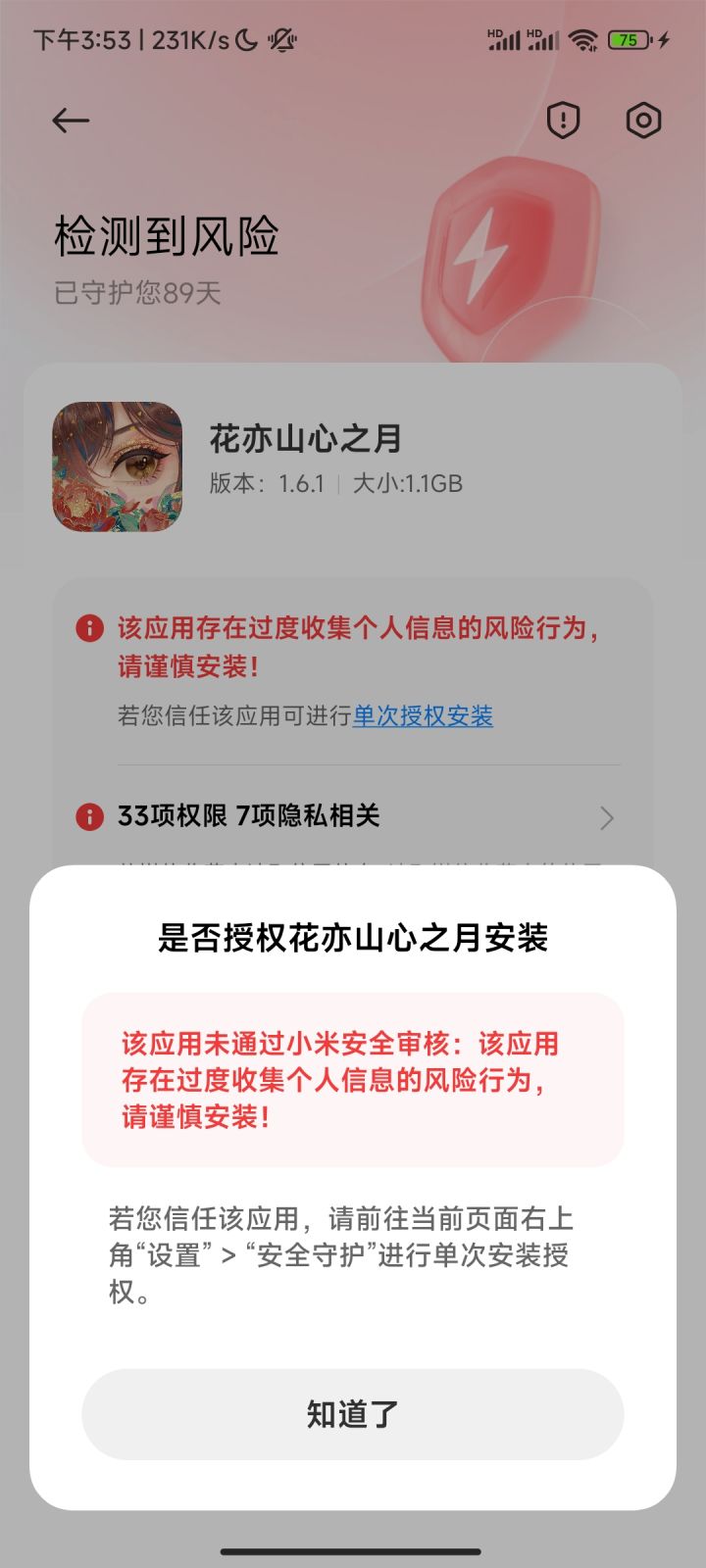The width and height of the screenshot is (706, 1568).
Task: Tap the info icon beside 33项权限
Action: point(89,816)
